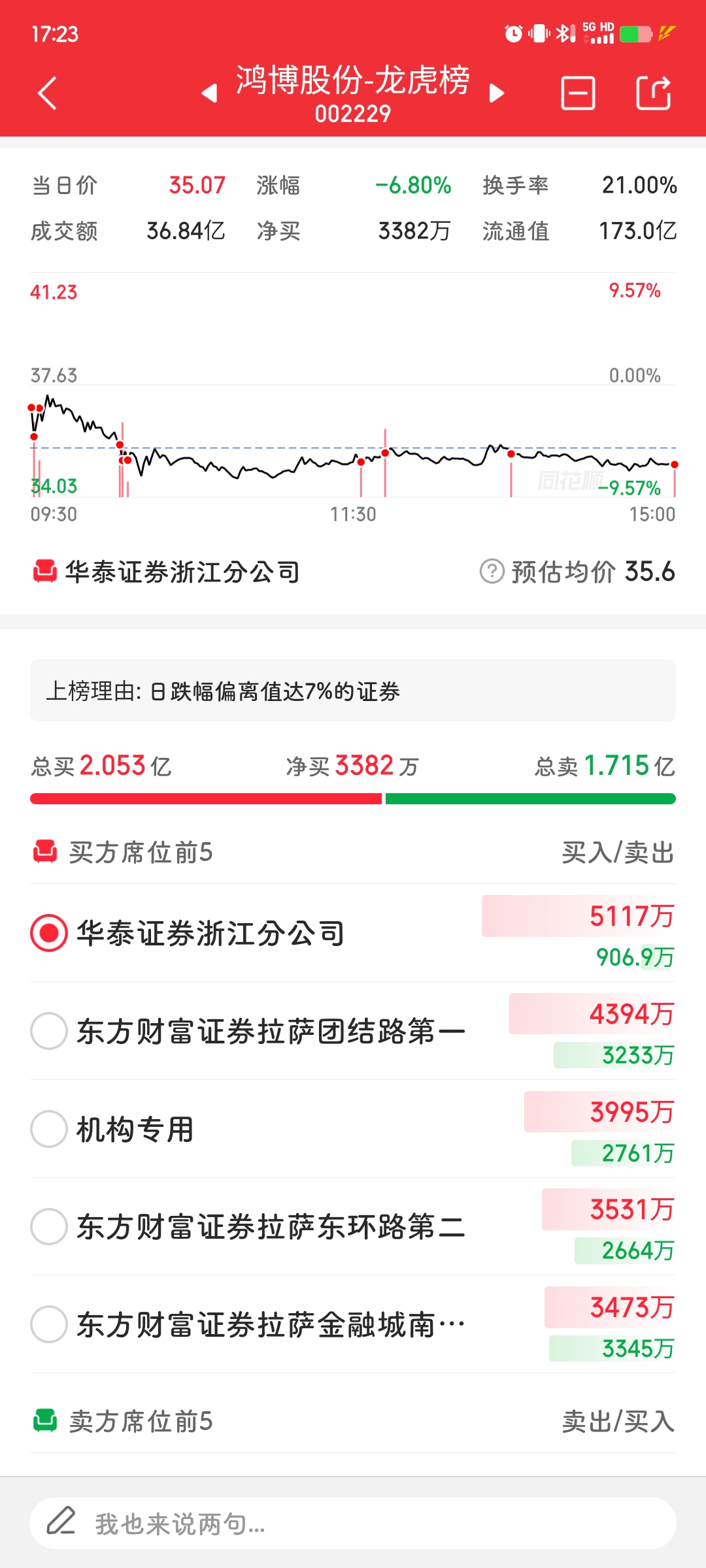706x1568 pixels.
Task: Select 东方财富证券拉萨金融城南 seat
Action: [x=353, y=1324]
